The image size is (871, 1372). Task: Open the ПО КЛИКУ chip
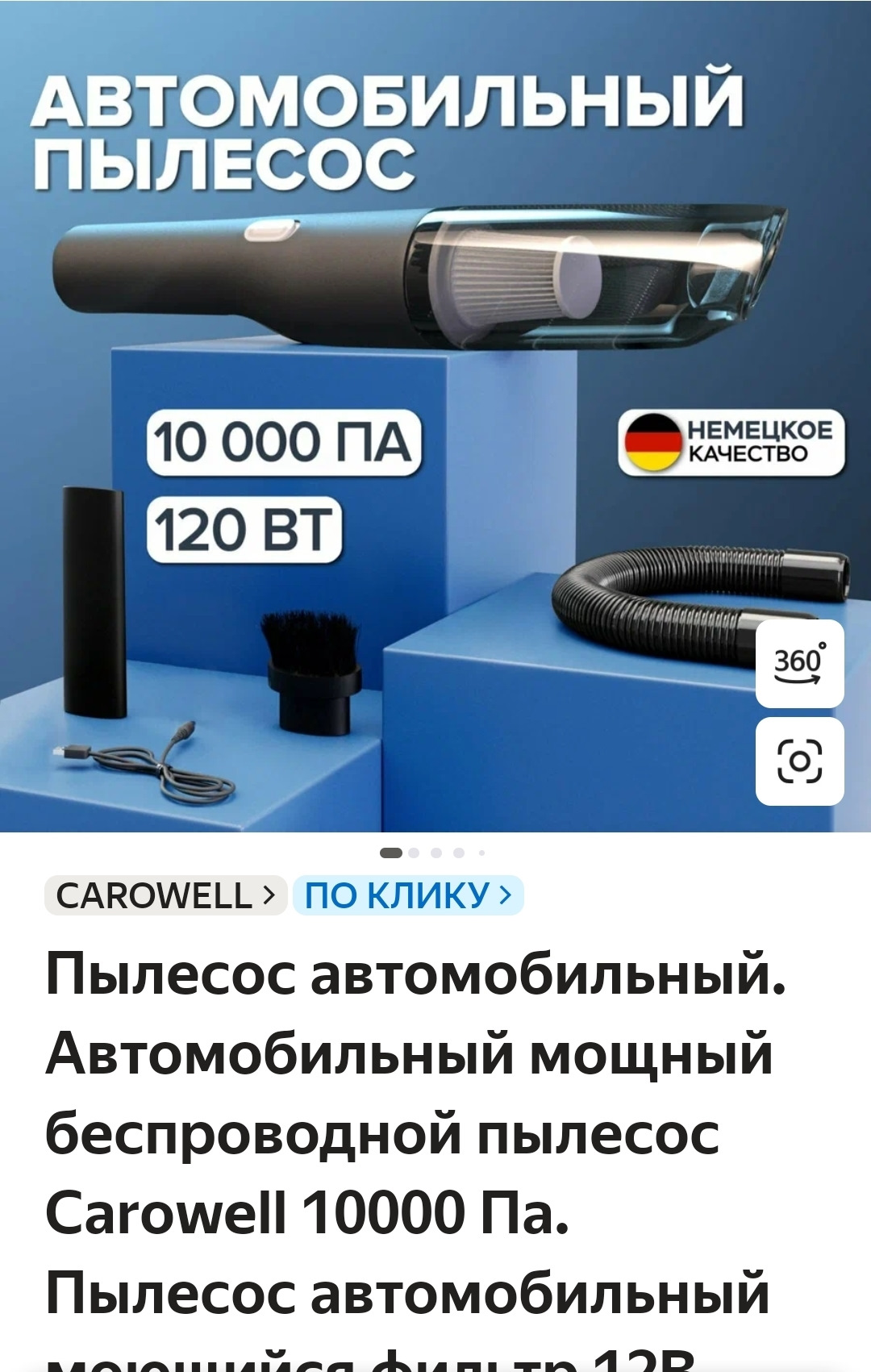point(408,895)
